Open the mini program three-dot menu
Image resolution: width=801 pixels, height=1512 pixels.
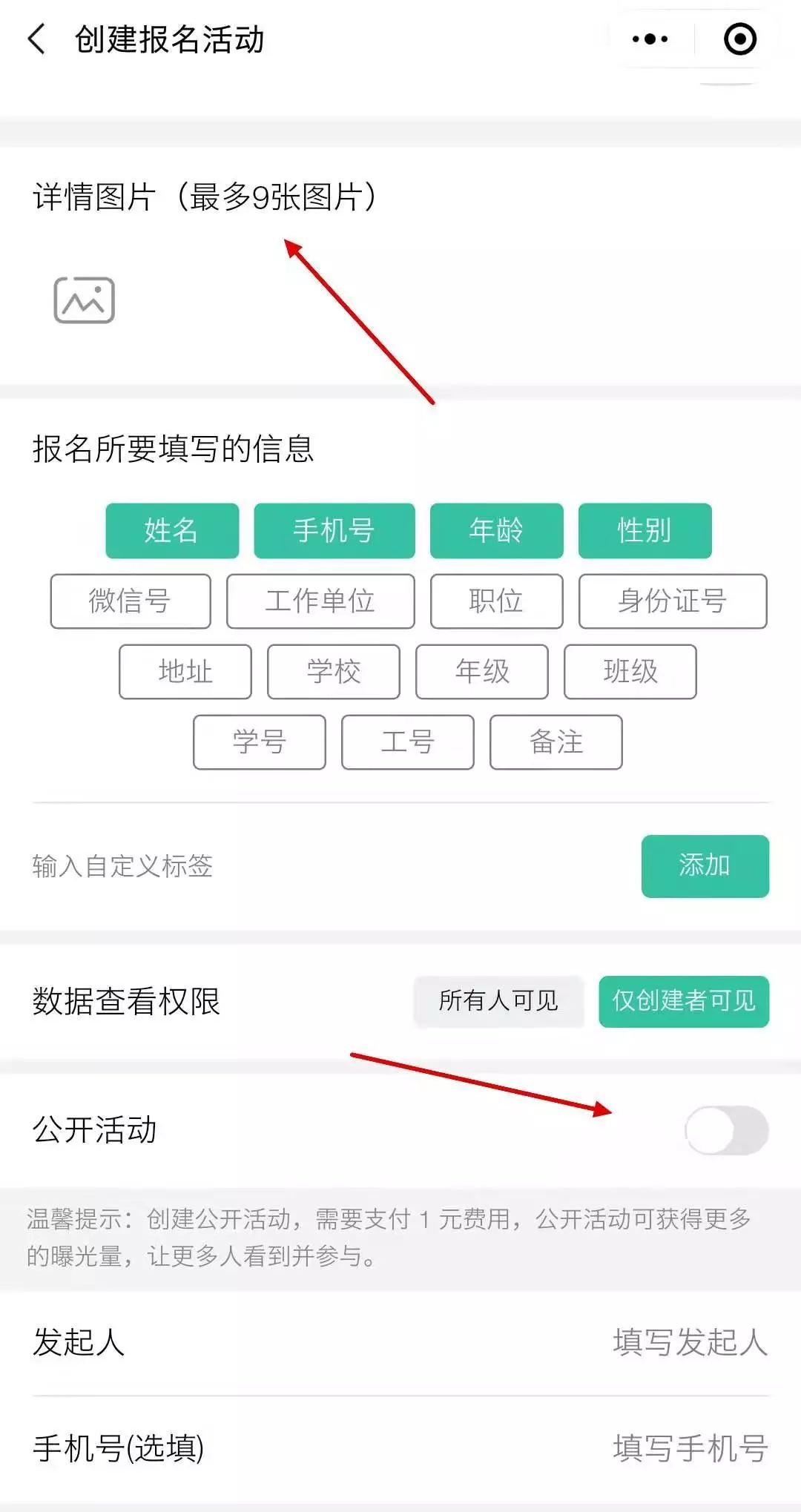(650, 39)
